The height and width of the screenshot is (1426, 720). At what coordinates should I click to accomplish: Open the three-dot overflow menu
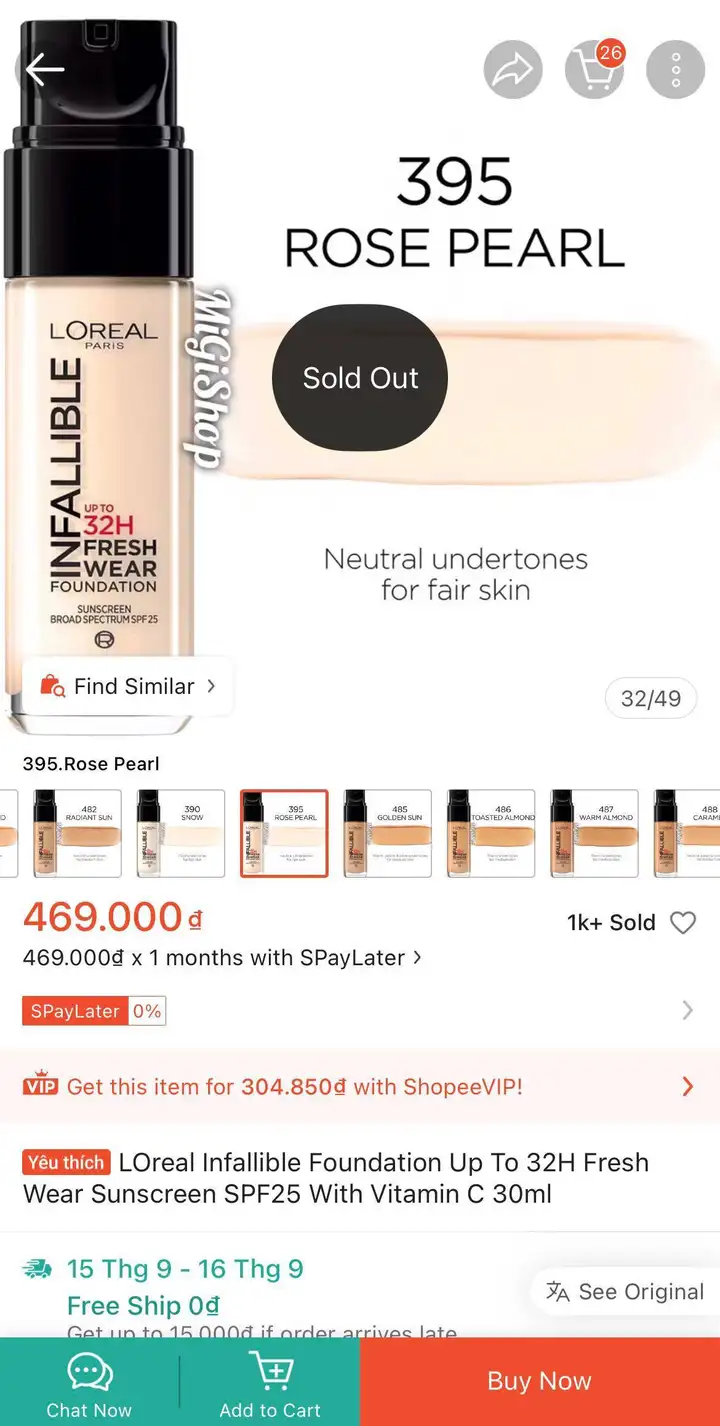pyautogui.click(x=676, y=69)
